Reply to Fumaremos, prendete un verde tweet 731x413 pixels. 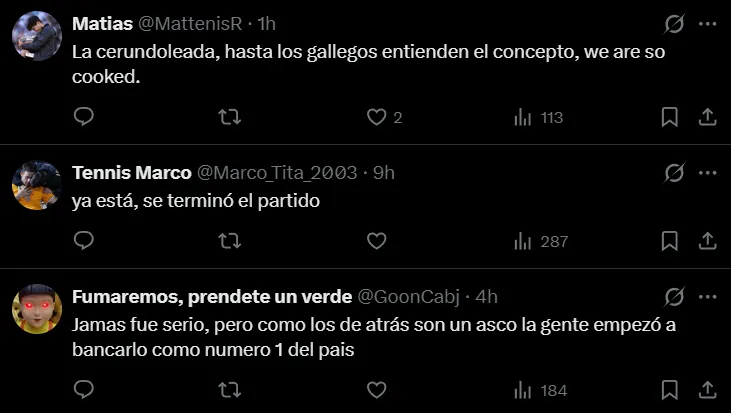pos(84,389)
